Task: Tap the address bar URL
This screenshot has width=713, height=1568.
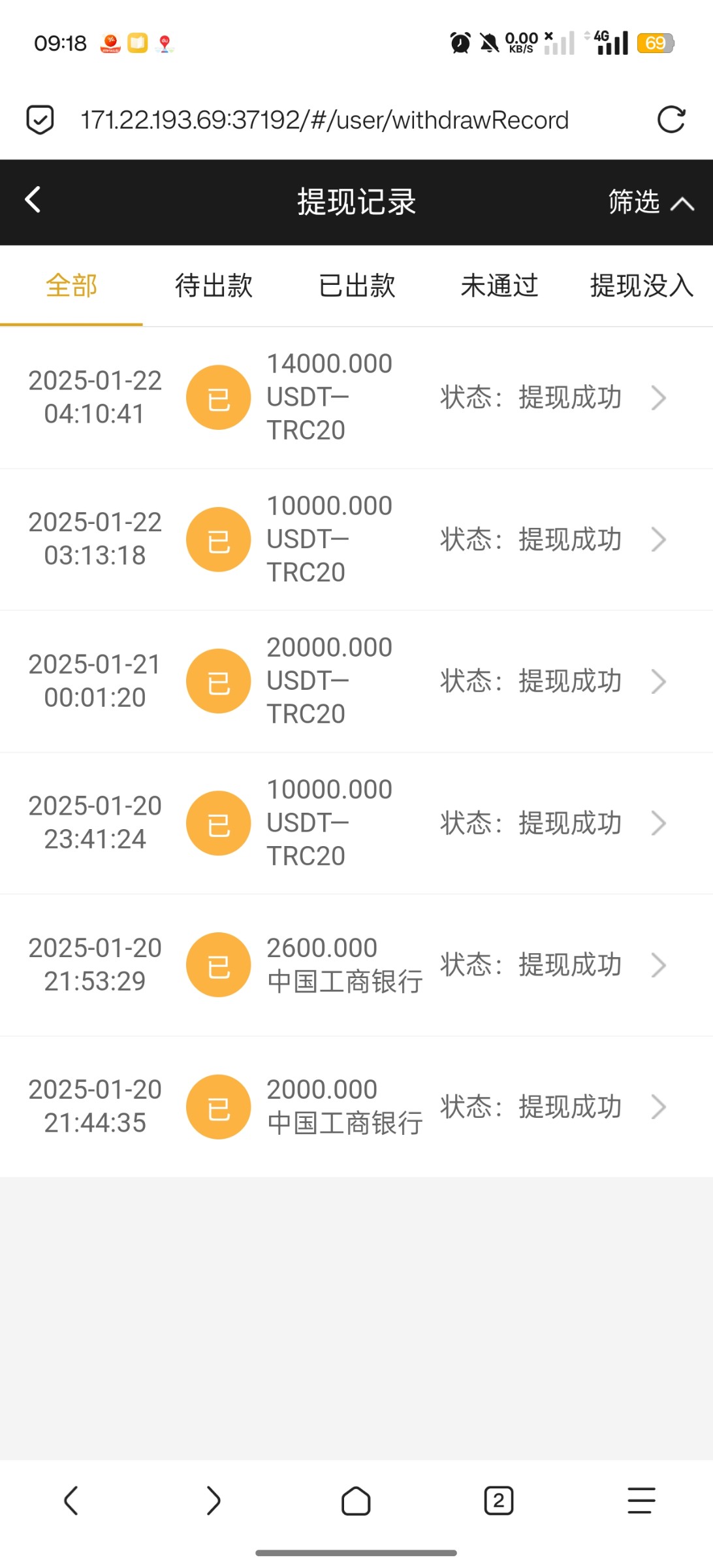Action: coord(325,120)
